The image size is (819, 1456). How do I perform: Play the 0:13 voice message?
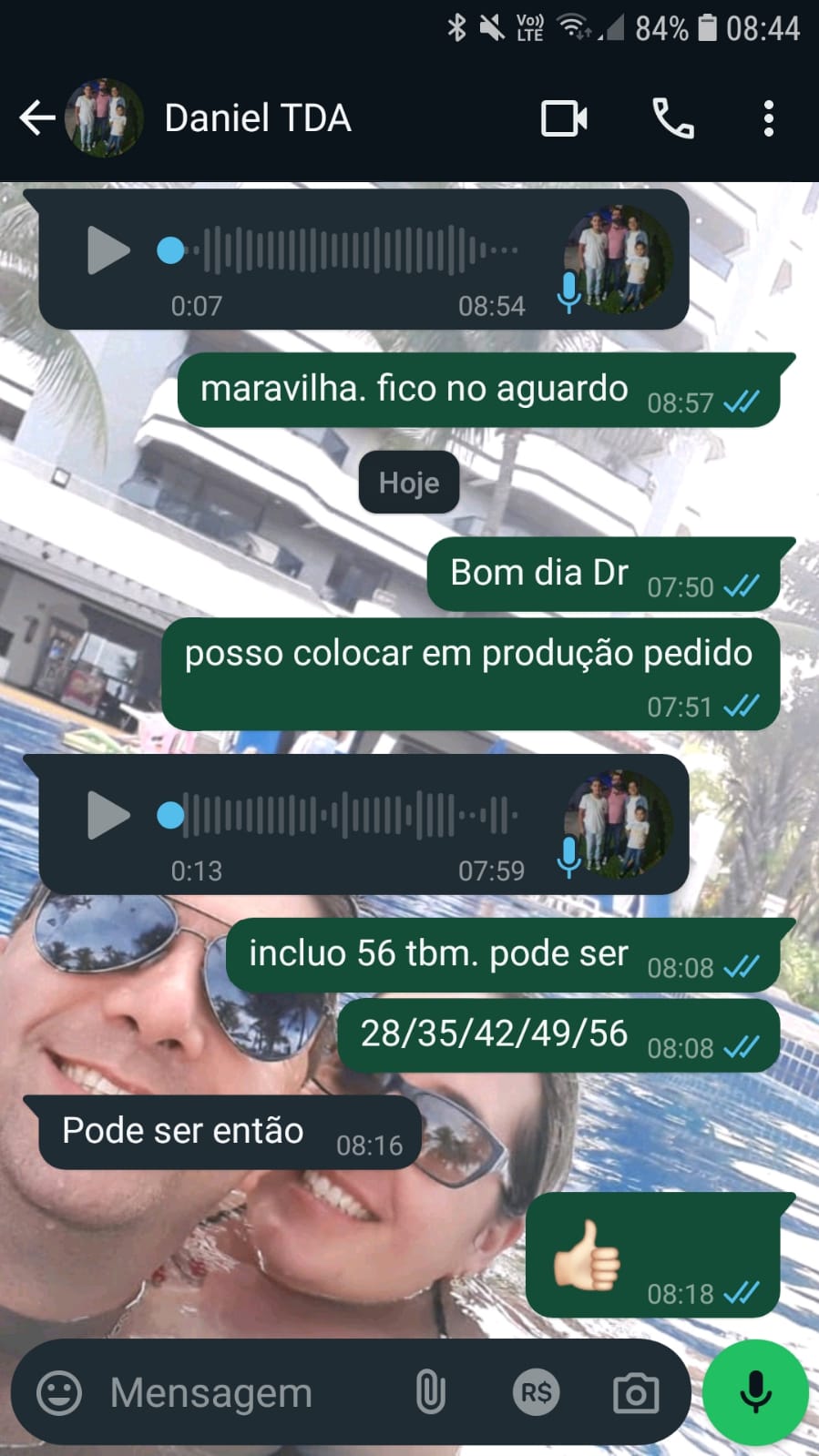point(107,815)
